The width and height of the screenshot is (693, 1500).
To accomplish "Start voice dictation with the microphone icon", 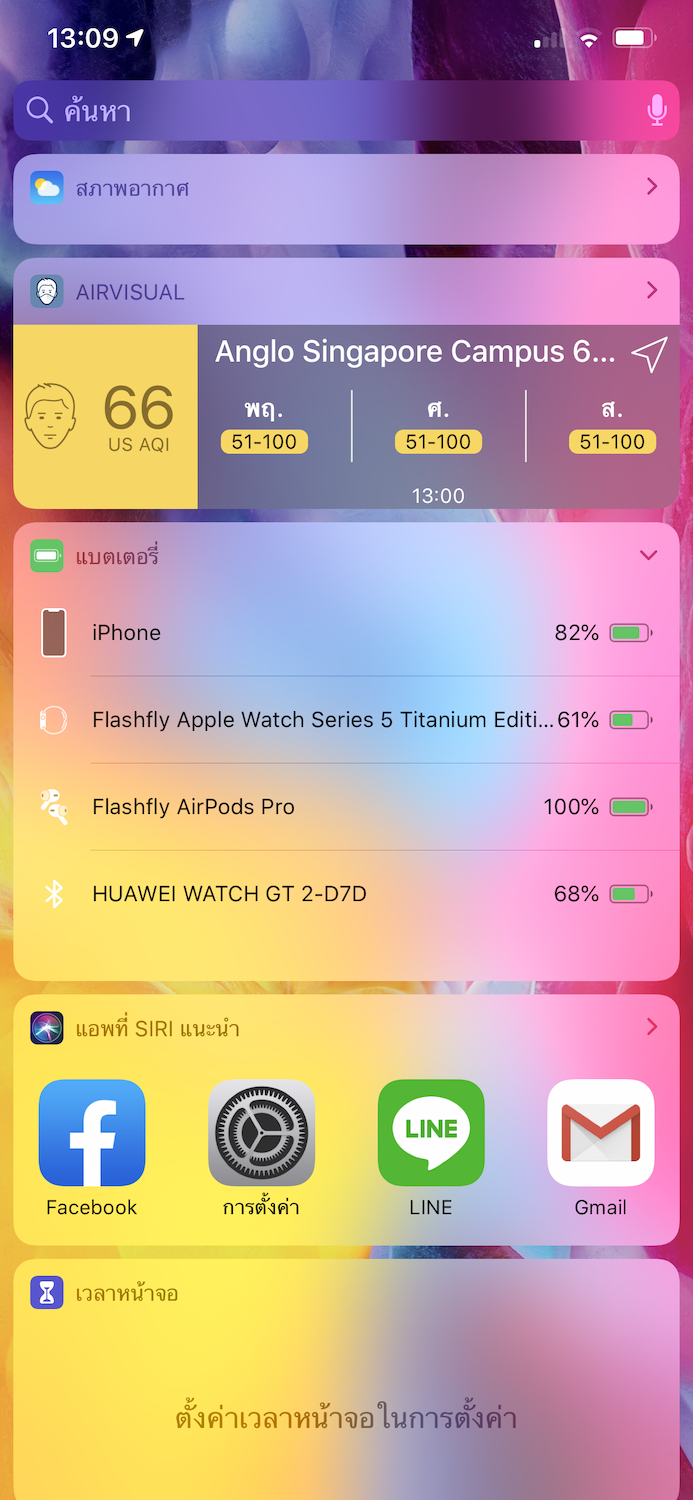I will coord(656,111).
